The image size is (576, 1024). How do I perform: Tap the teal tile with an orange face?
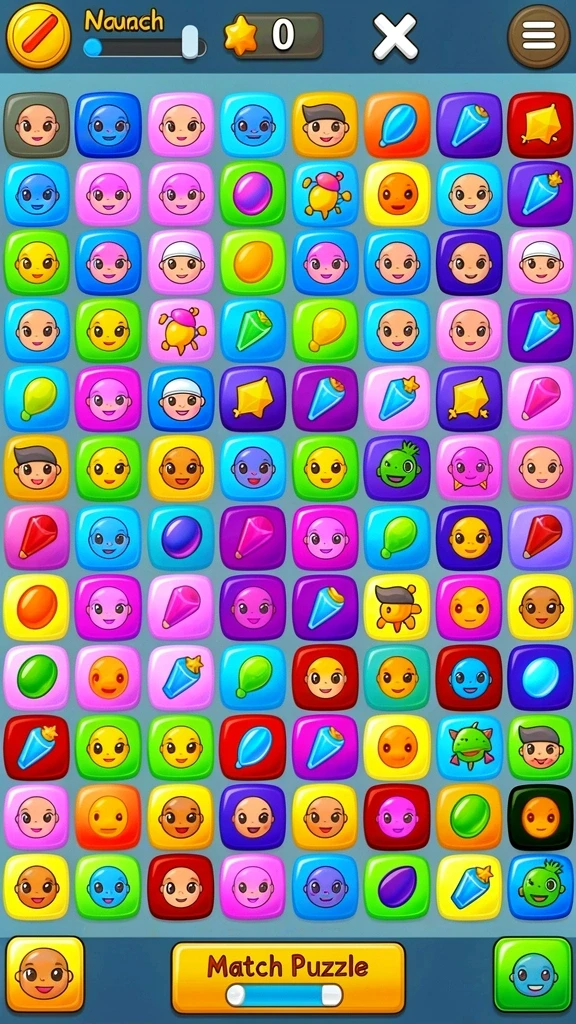(x=397, y=678)
